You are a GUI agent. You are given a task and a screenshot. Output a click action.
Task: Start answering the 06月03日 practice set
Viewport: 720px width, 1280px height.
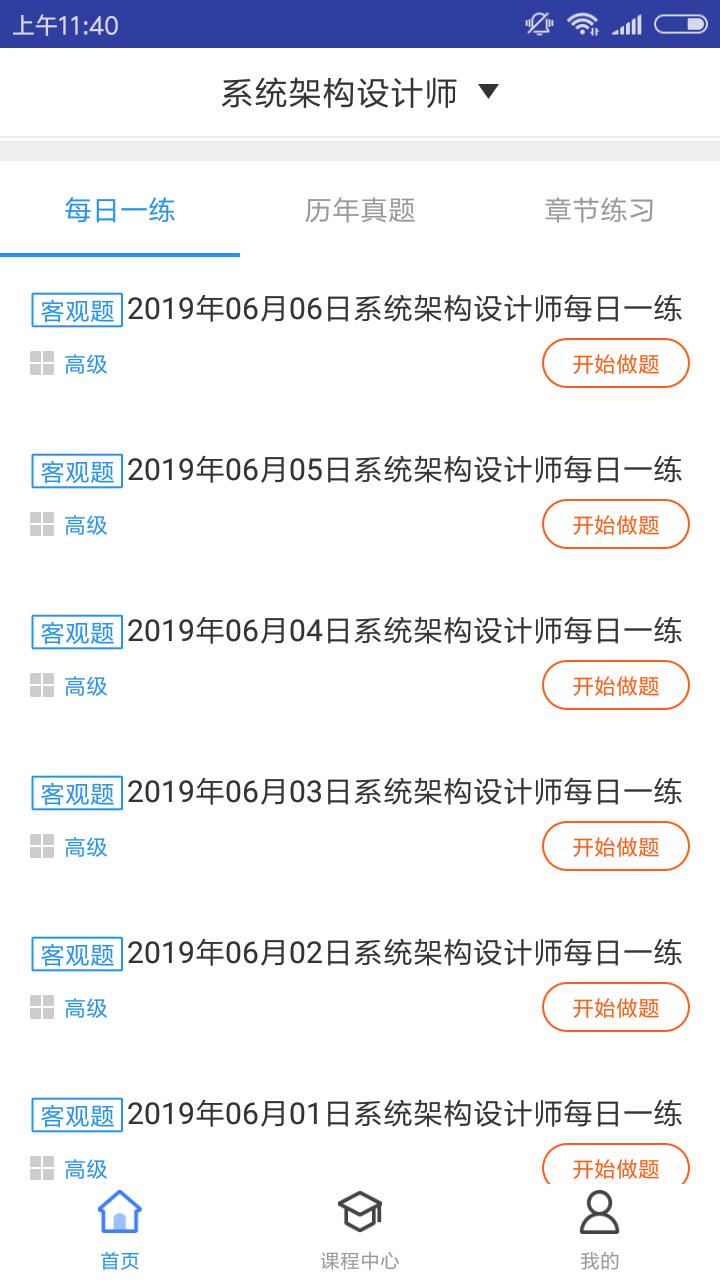(615, 847)
